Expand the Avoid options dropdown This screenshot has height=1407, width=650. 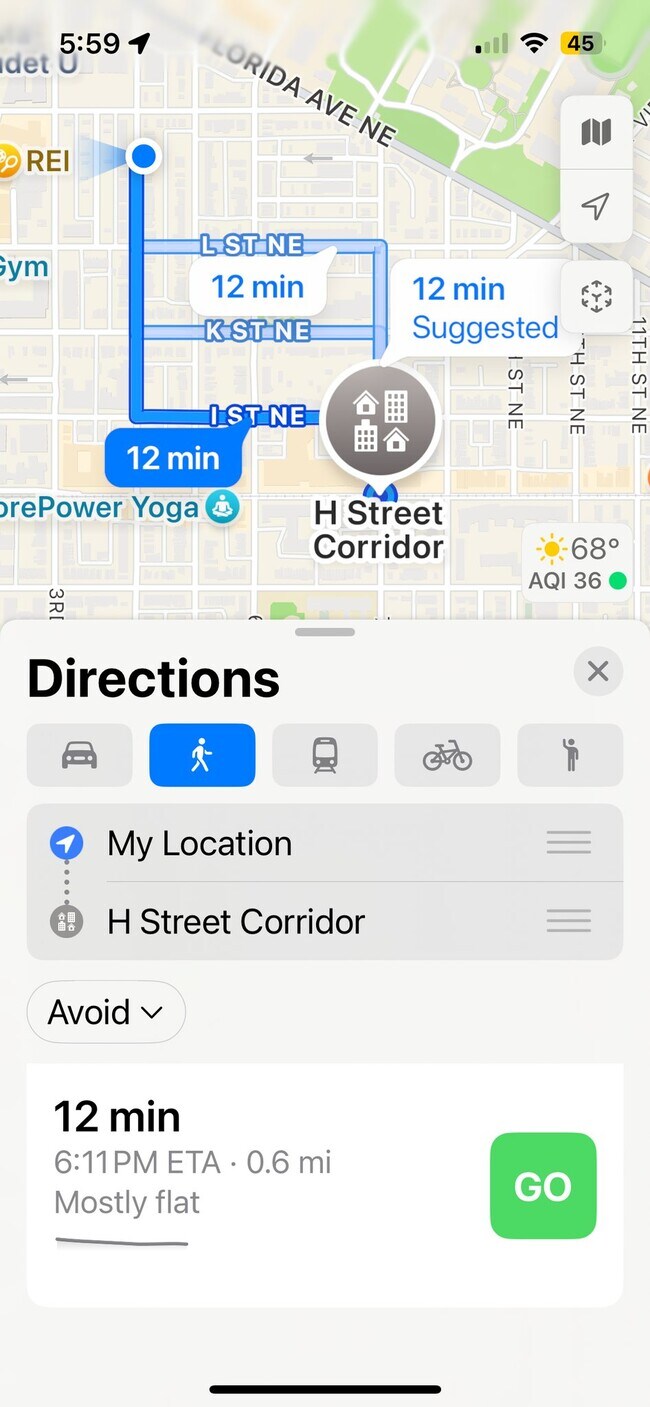coord(106,1012)
